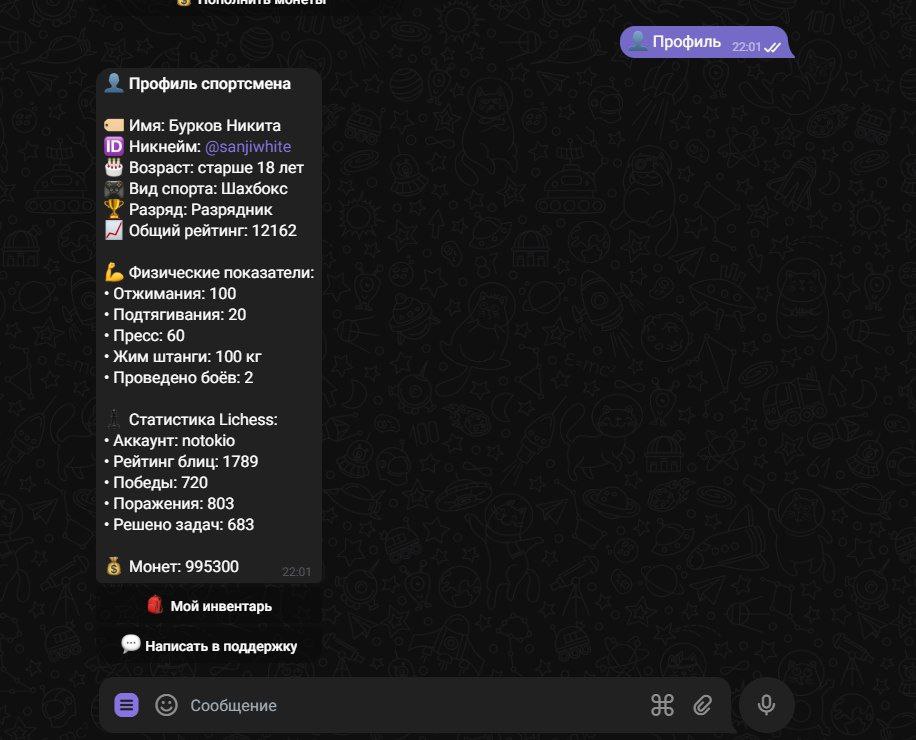Start recording a voice message
Viewport: 916px width, 740px height.
coord(766,705)
